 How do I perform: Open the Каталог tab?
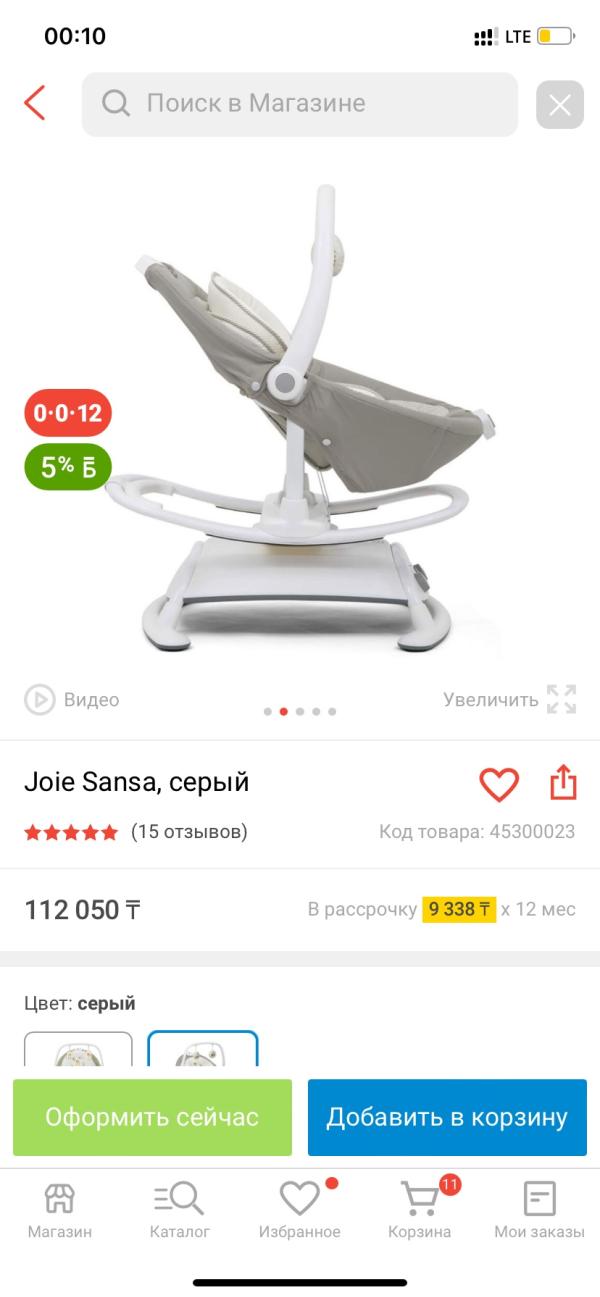point(180,1209)
